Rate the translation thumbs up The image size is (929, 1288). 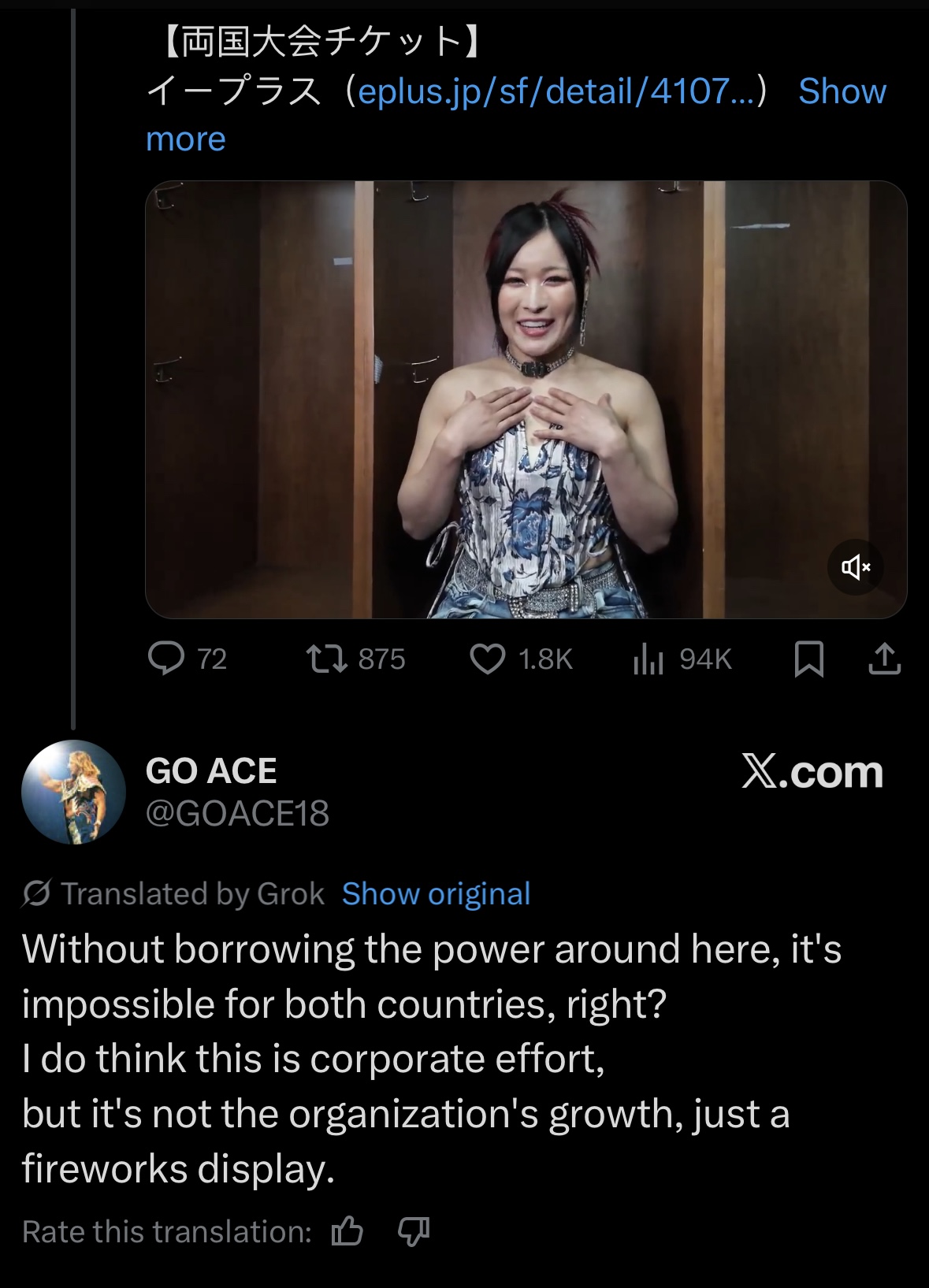coord(347,1231)
